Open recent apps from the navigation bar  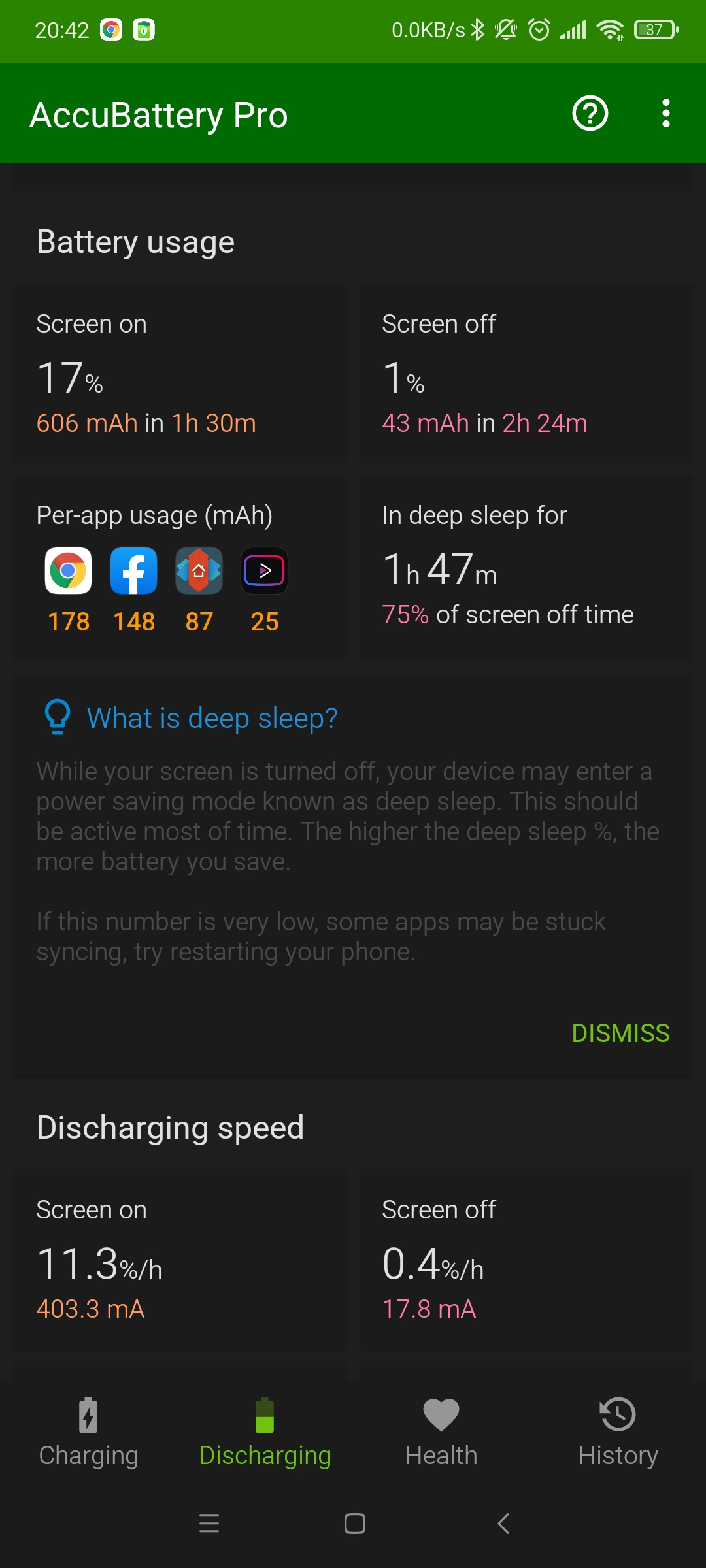point(209,1524)
